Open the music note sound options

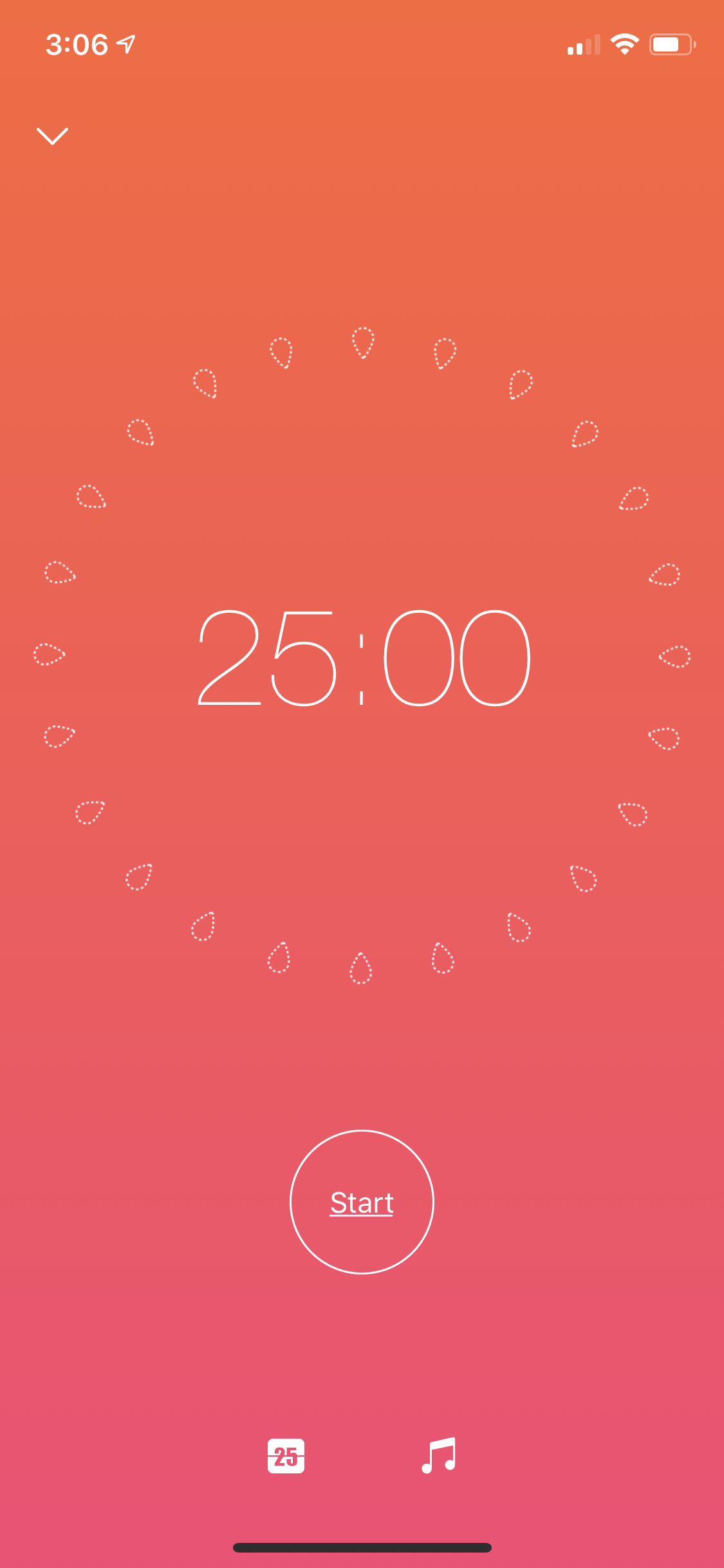(x=439, y=1456)
